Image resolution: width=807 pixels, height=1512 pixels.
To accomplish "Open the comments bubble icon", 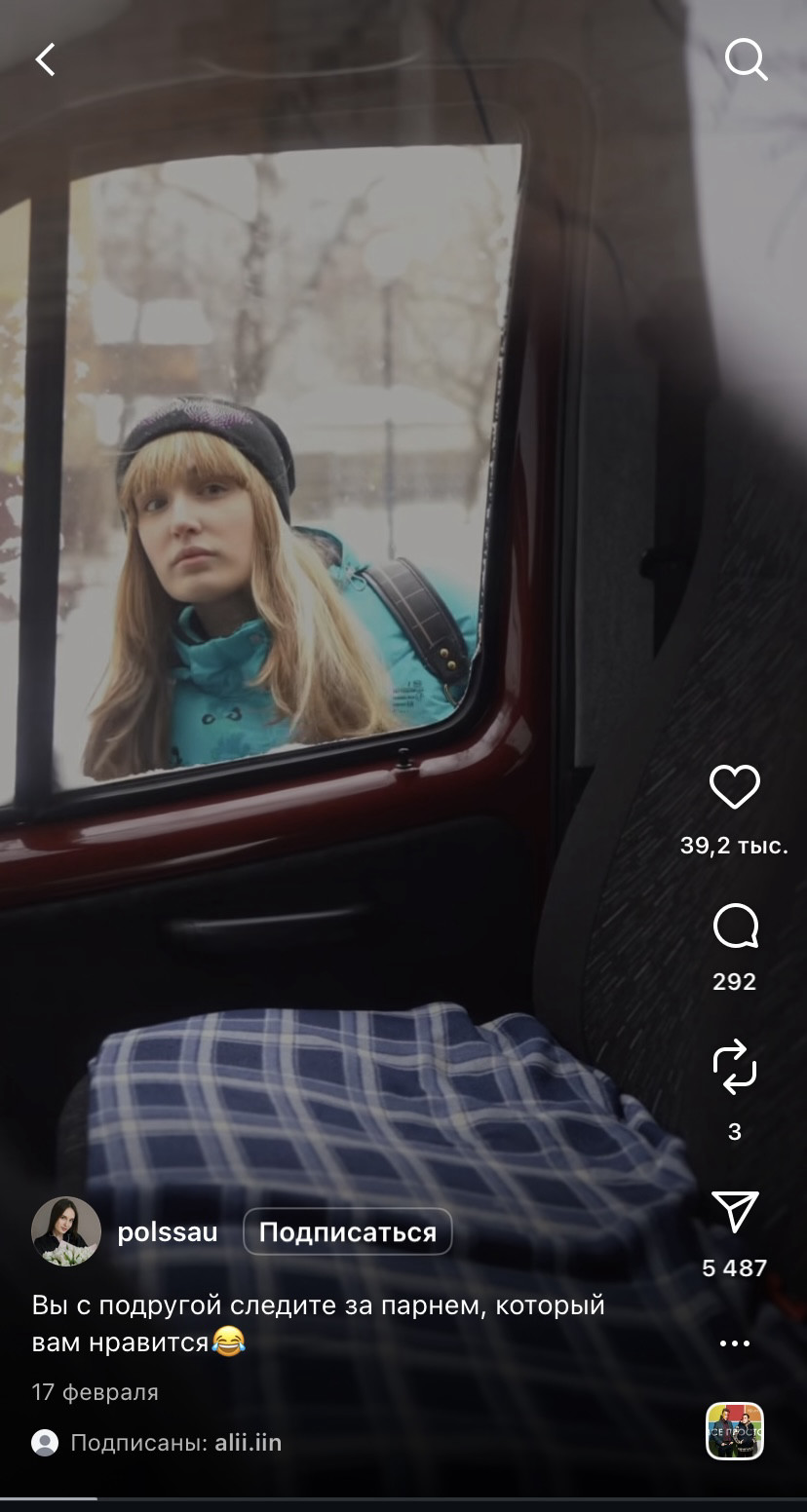I will tap(734, 926).
